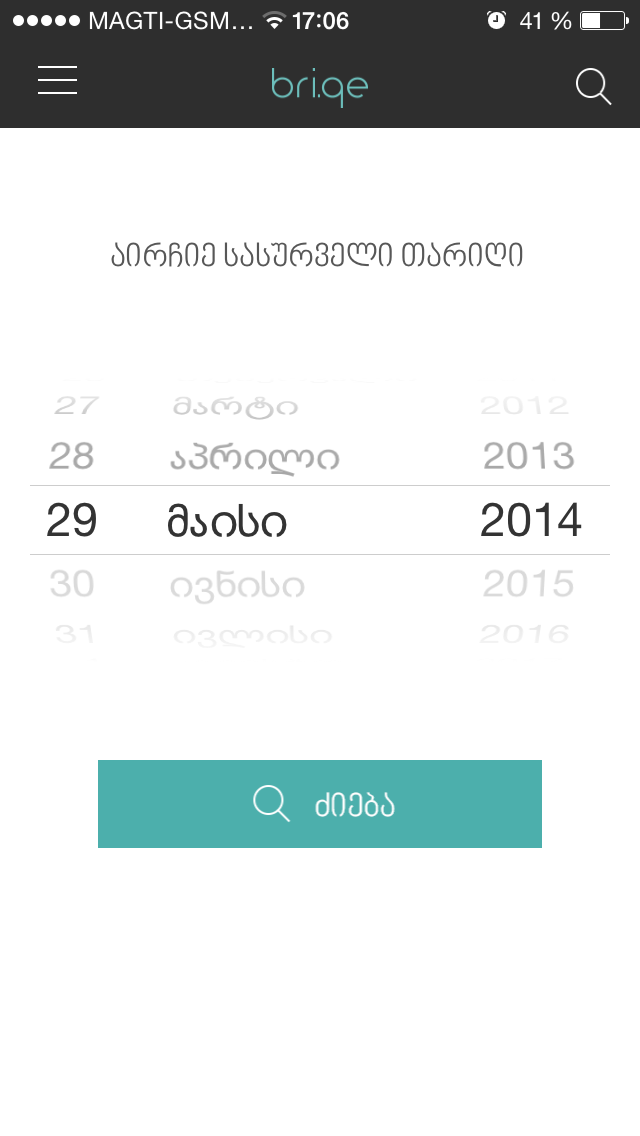640x1136 pixels.
Task: Open search from the top bar
Action: (x=593, y=87)
